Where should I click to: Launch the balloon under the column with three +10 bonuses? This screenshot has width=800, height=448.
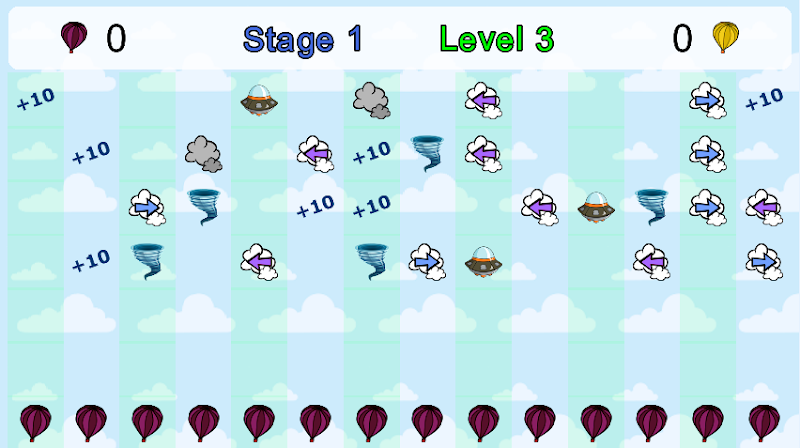point(371,422)
